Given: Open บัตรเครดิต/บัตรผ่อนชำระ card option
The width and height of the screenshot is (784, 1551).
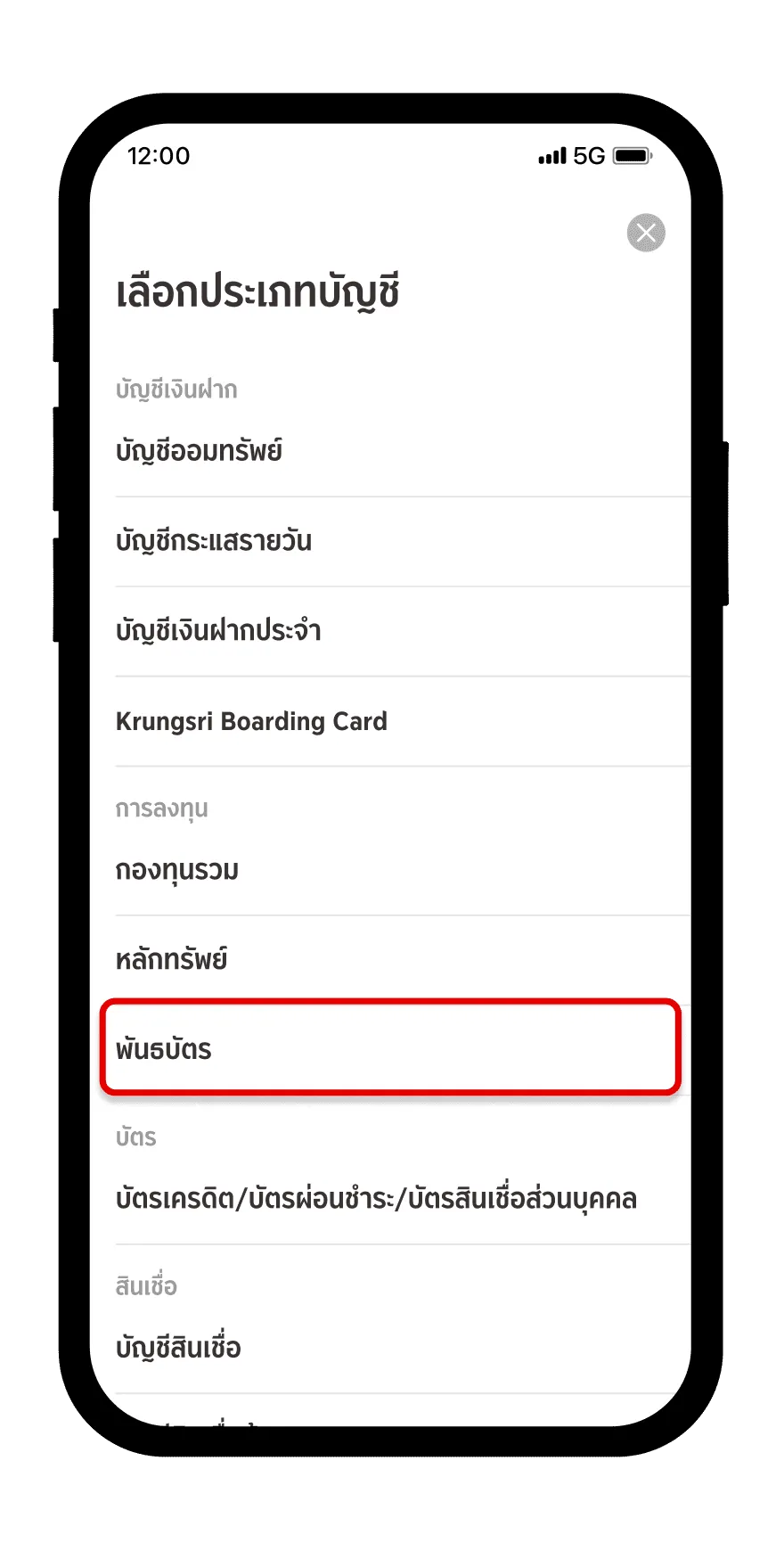Looking at the screenshot, I should tap(376, 1199).
